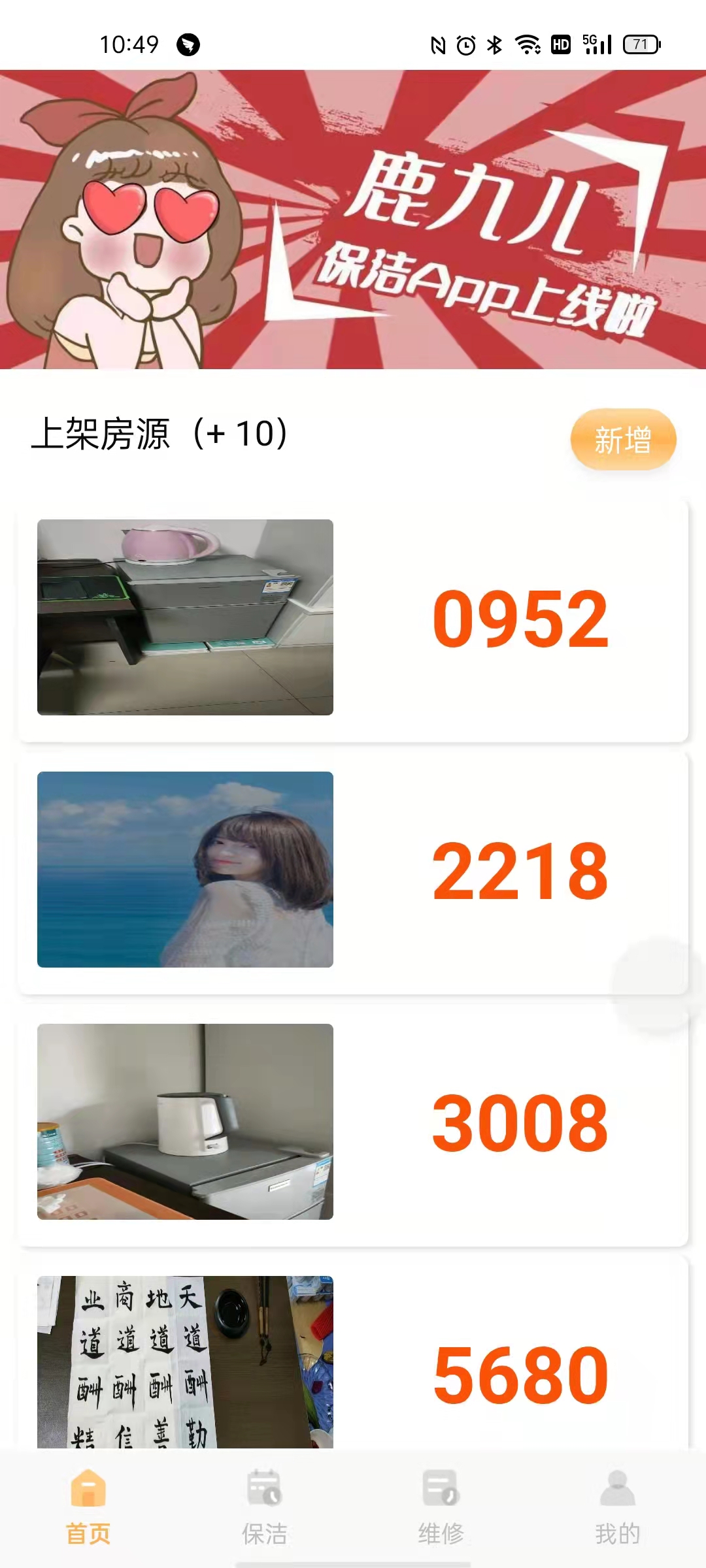The width and height of the screenshot is (706, 1568).
Task: Open the 鹿九儿 保洁App promo banner
Action: (353, 220)
